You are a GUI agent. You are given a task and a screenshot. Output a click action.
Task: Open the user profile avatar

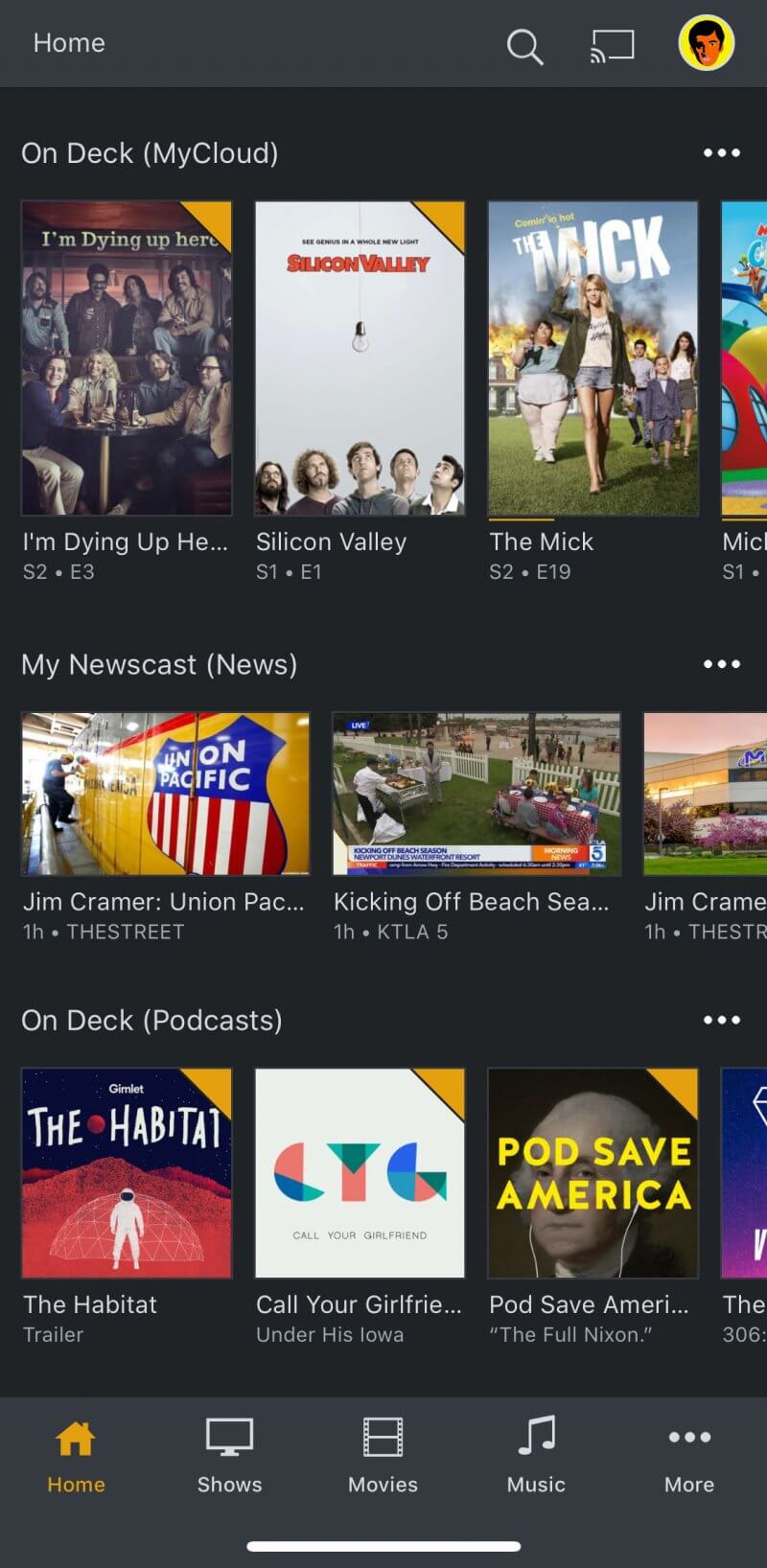pos(707,43)
